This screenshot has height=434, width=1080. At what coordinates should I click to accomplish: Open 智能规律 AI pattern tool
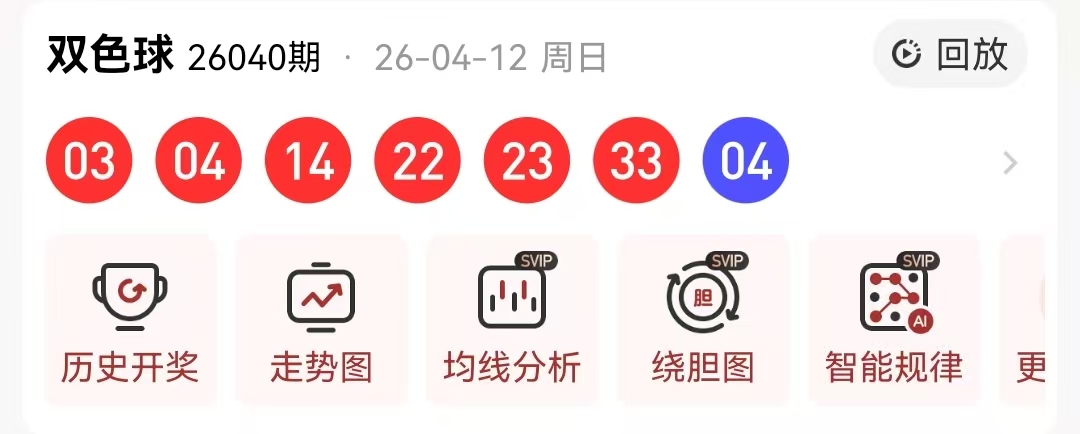tap(893, 320)
